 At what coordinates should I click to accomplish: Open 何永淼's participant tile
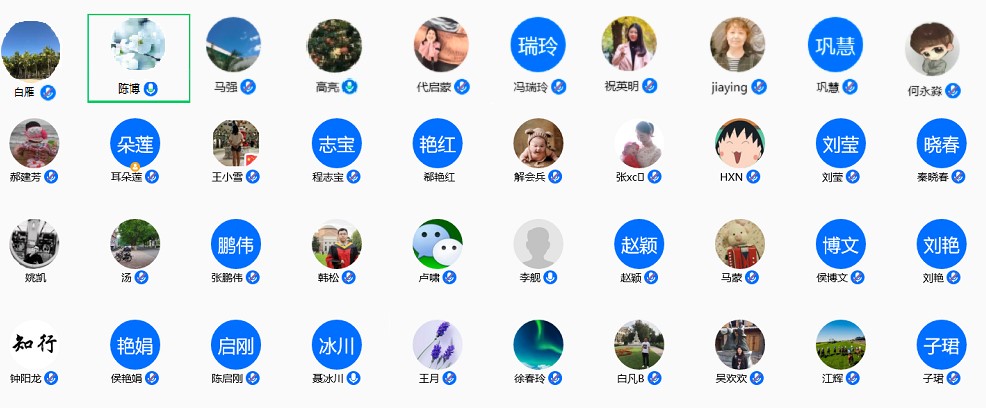(932, 49)
